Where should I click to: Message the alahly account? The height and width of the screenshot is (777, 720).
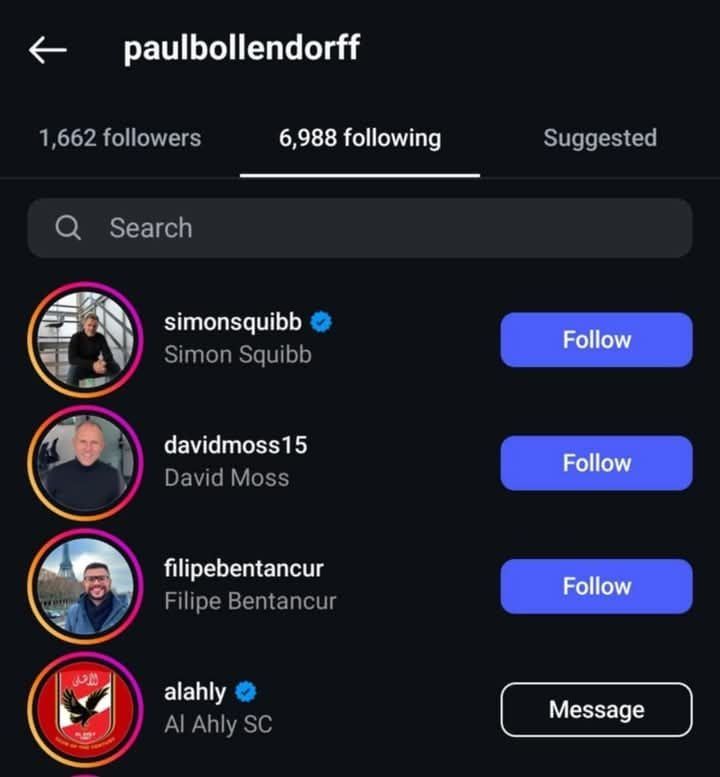pyautogui.click(x=596, y=710)
